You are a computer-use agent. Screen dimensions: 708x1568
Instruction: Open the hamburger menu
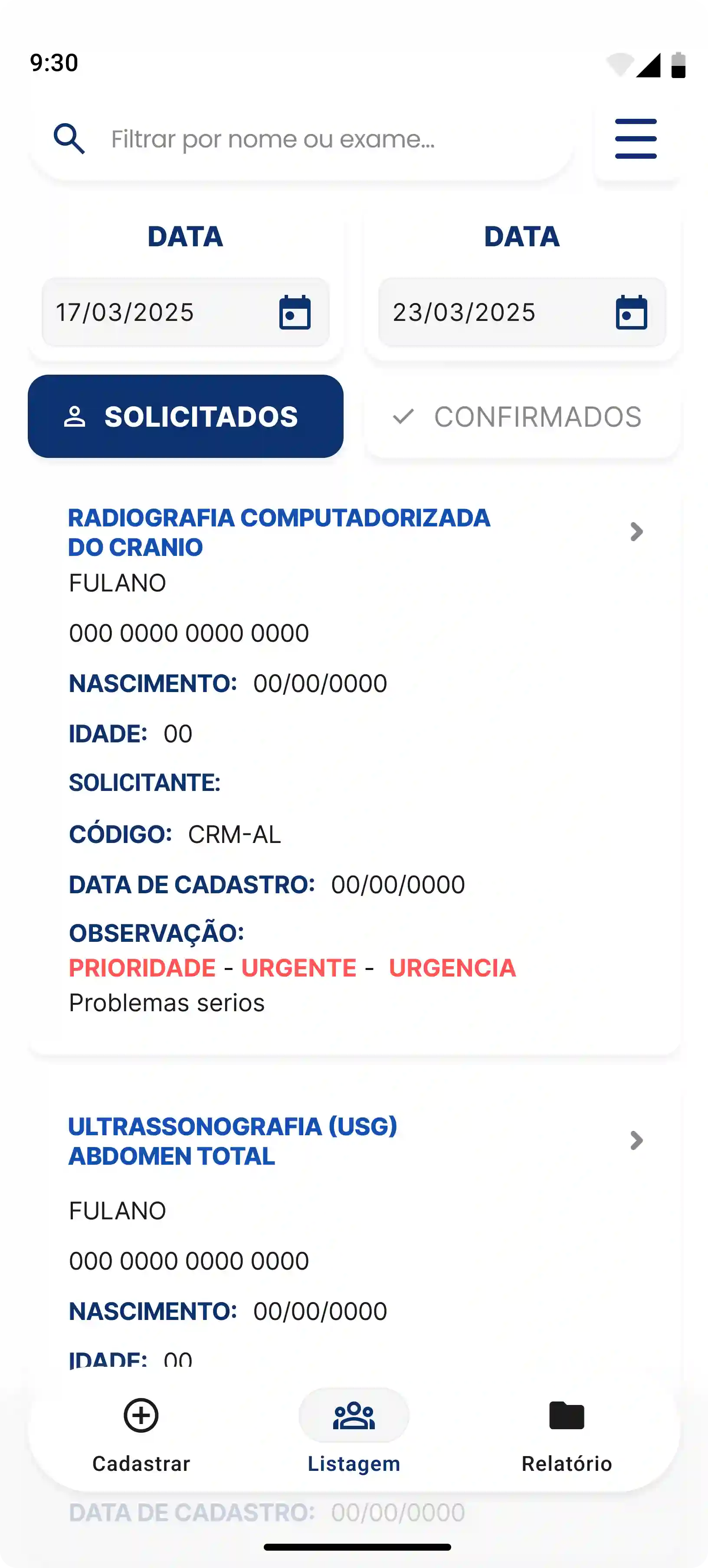point(635,138)
